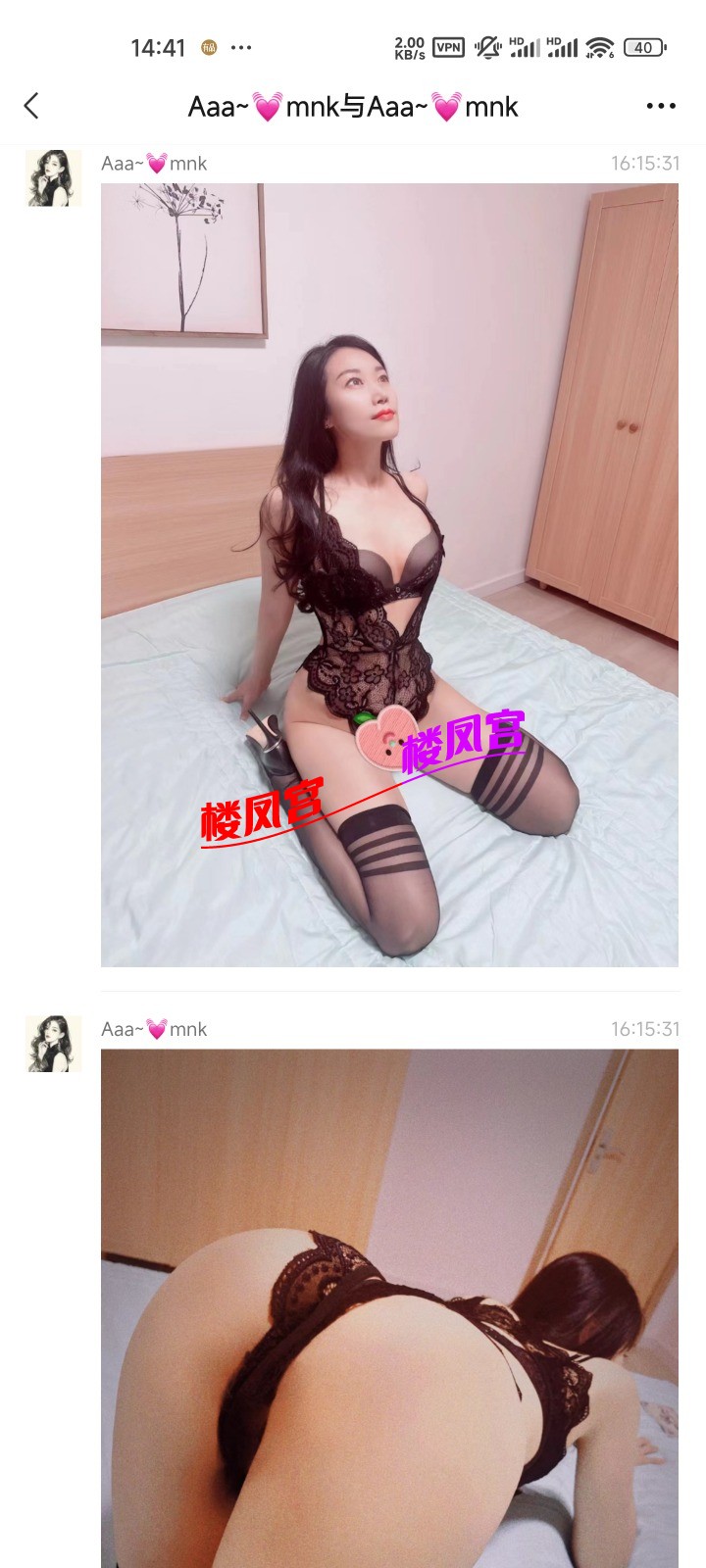
Task: Tap the sender avatar beside the first message
Action: tap(53, 178)
